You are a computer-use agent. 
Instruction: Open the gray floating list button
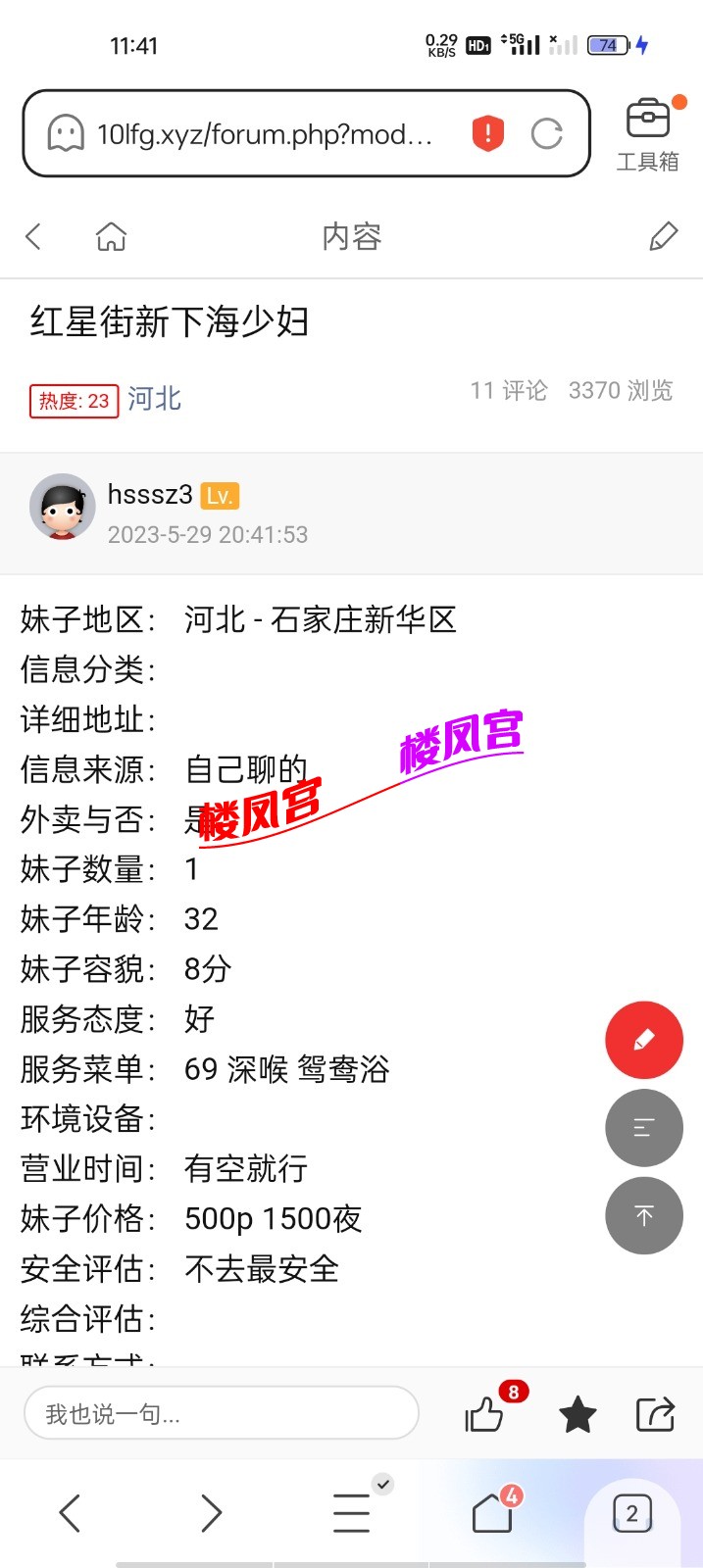(644, 1128)
